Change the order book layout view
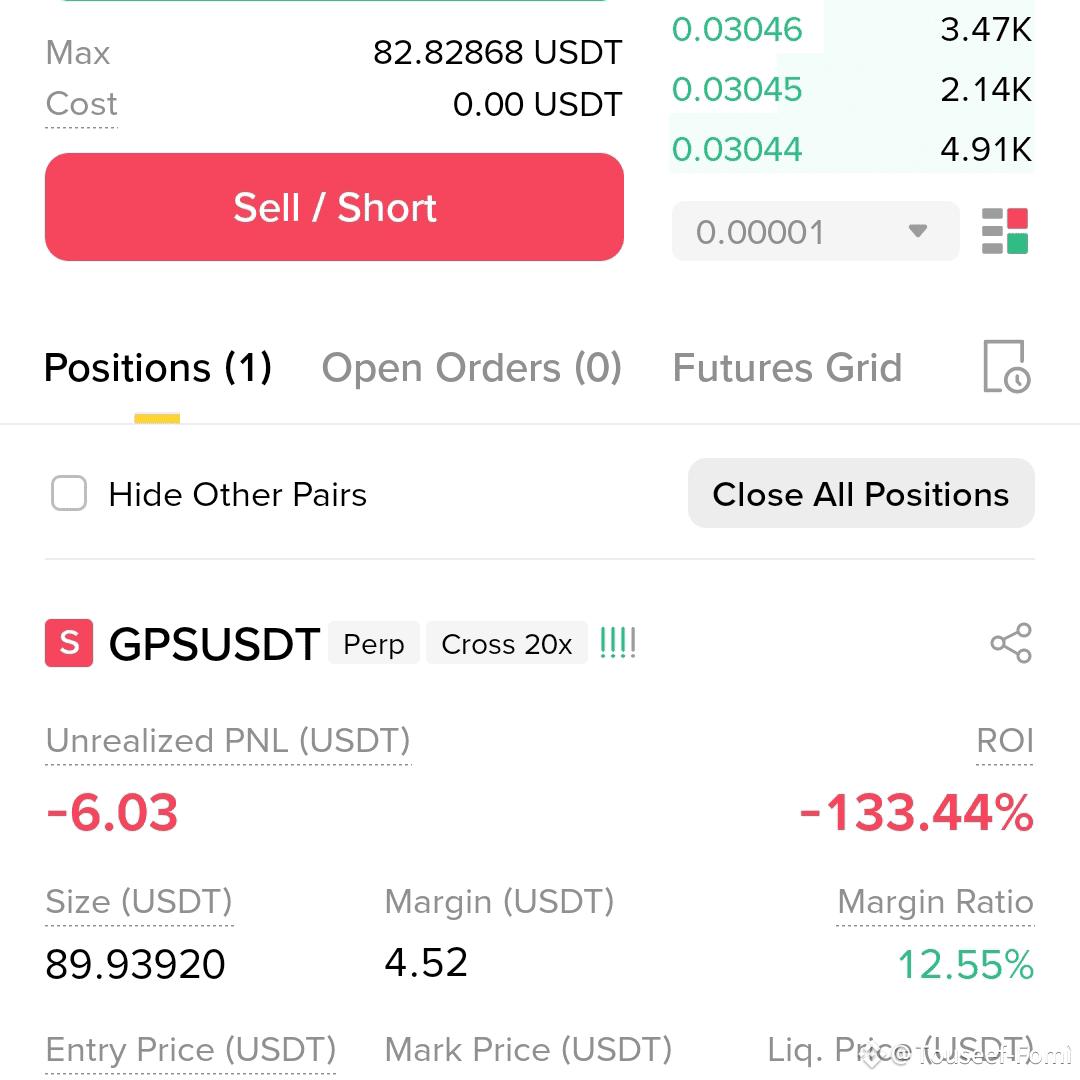 click(x=1004, y=231)
